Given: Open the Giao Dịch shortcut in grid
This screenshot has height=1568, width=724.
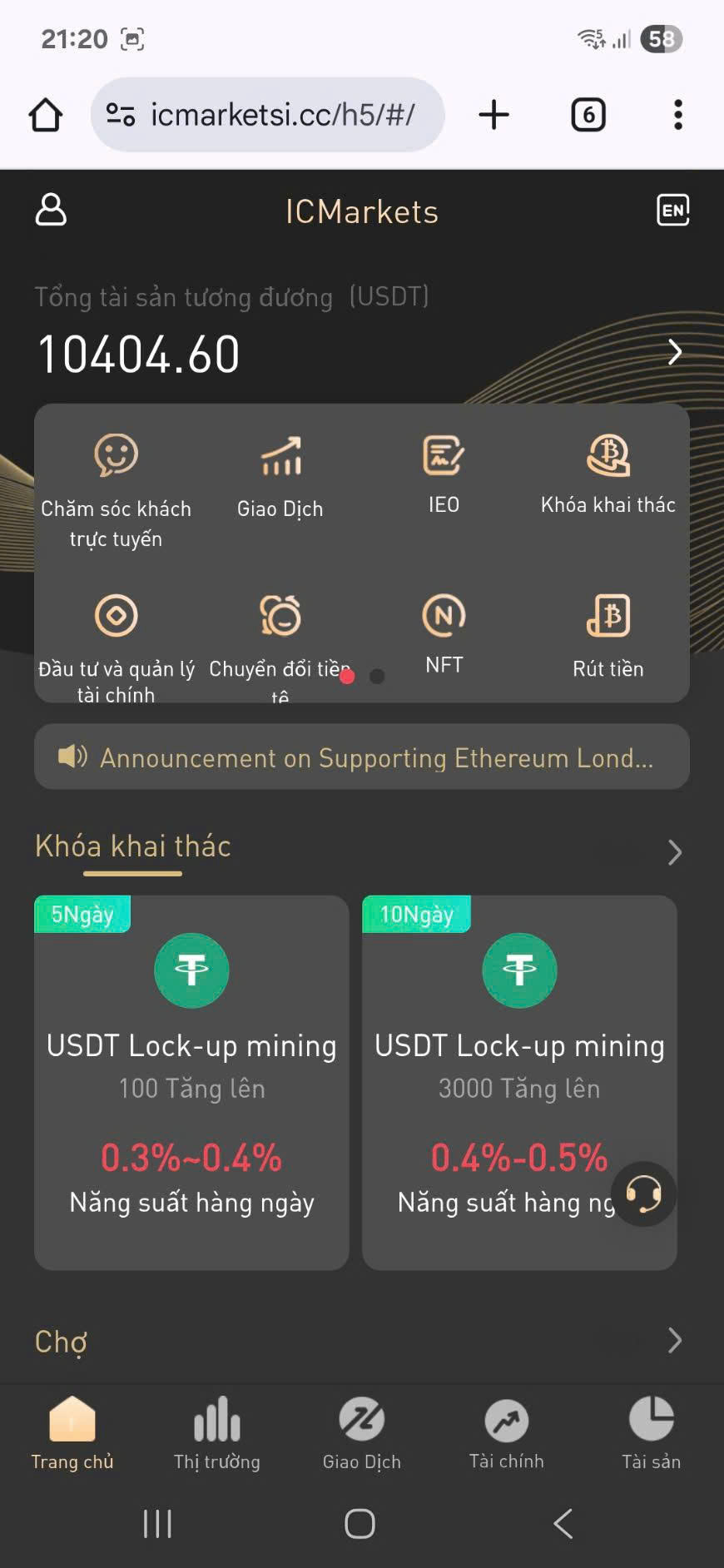Looking at the screenshot, I should tap(280, 476).
